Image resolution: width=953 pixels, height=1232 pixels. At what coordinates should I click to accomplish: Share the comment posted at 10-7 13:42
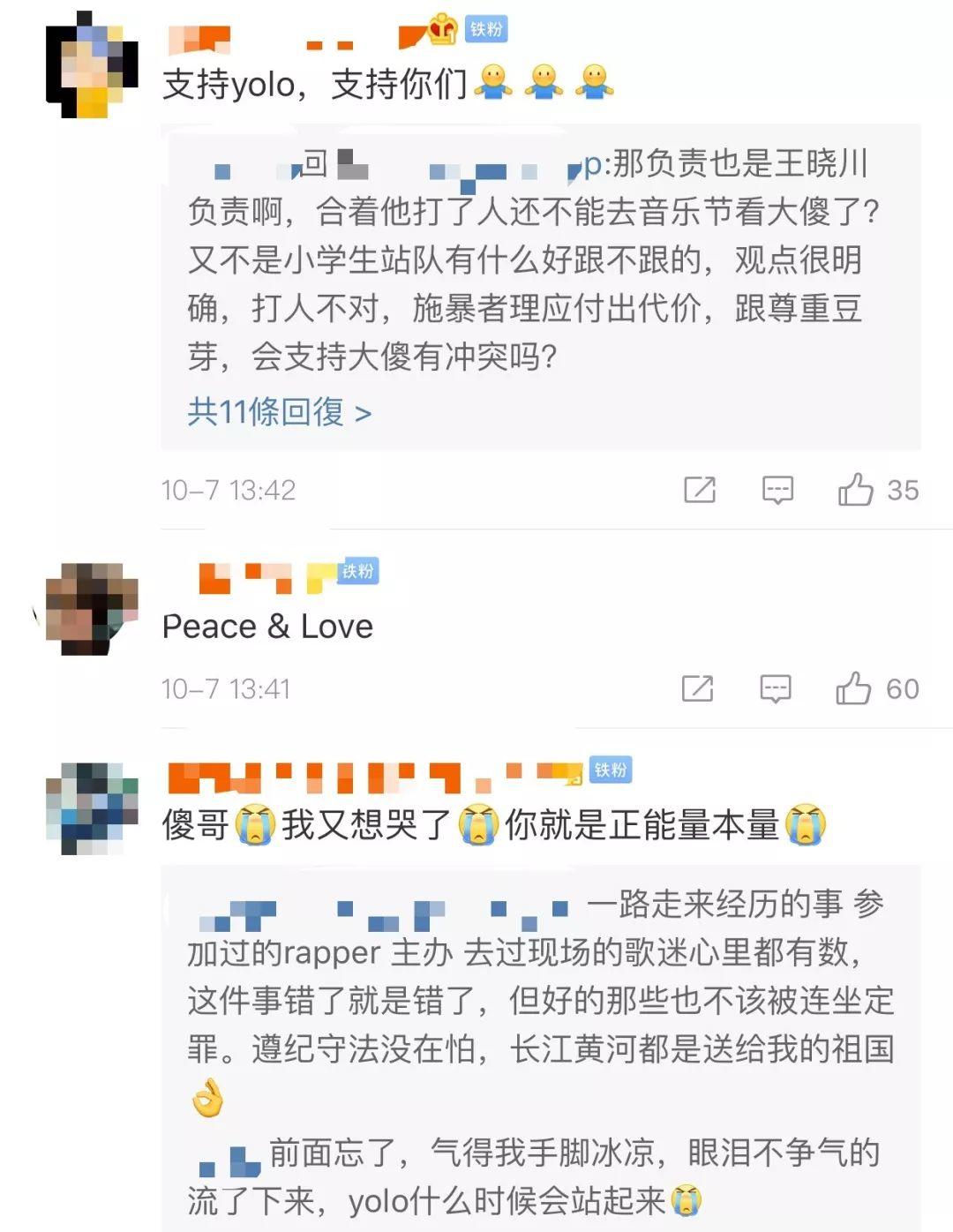pyautogui.click(x=700, y=490)
